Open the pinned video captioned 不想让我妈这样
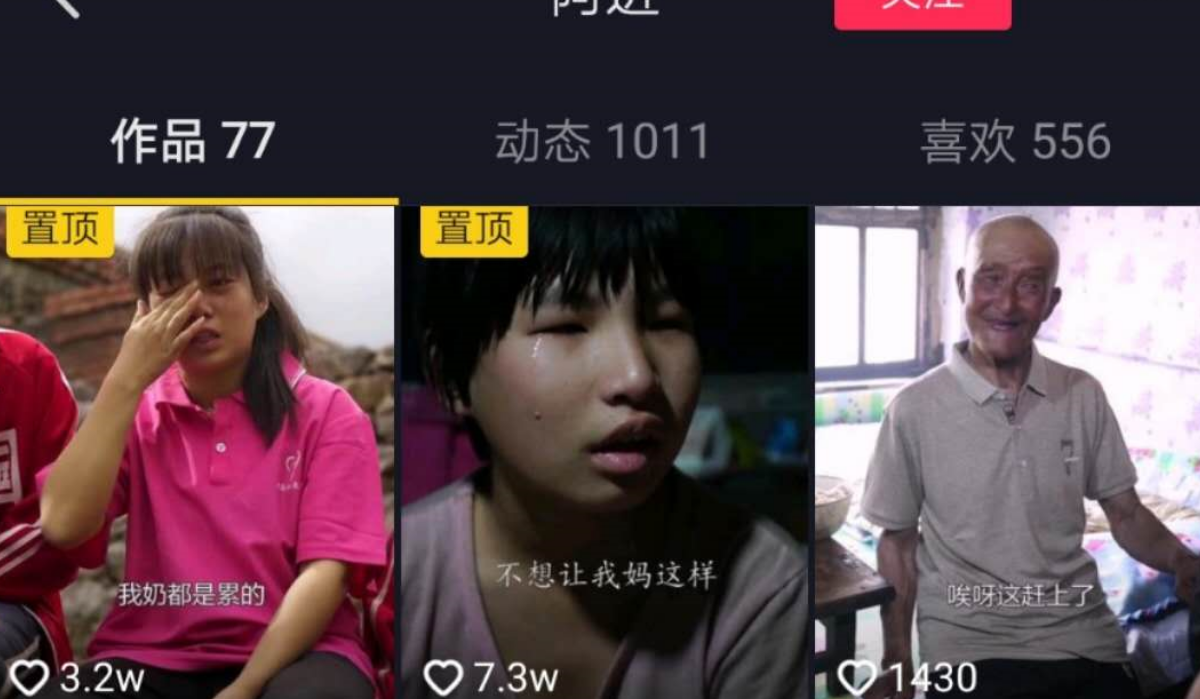The height and width of the screenshot is (699, 1200). 605,450
